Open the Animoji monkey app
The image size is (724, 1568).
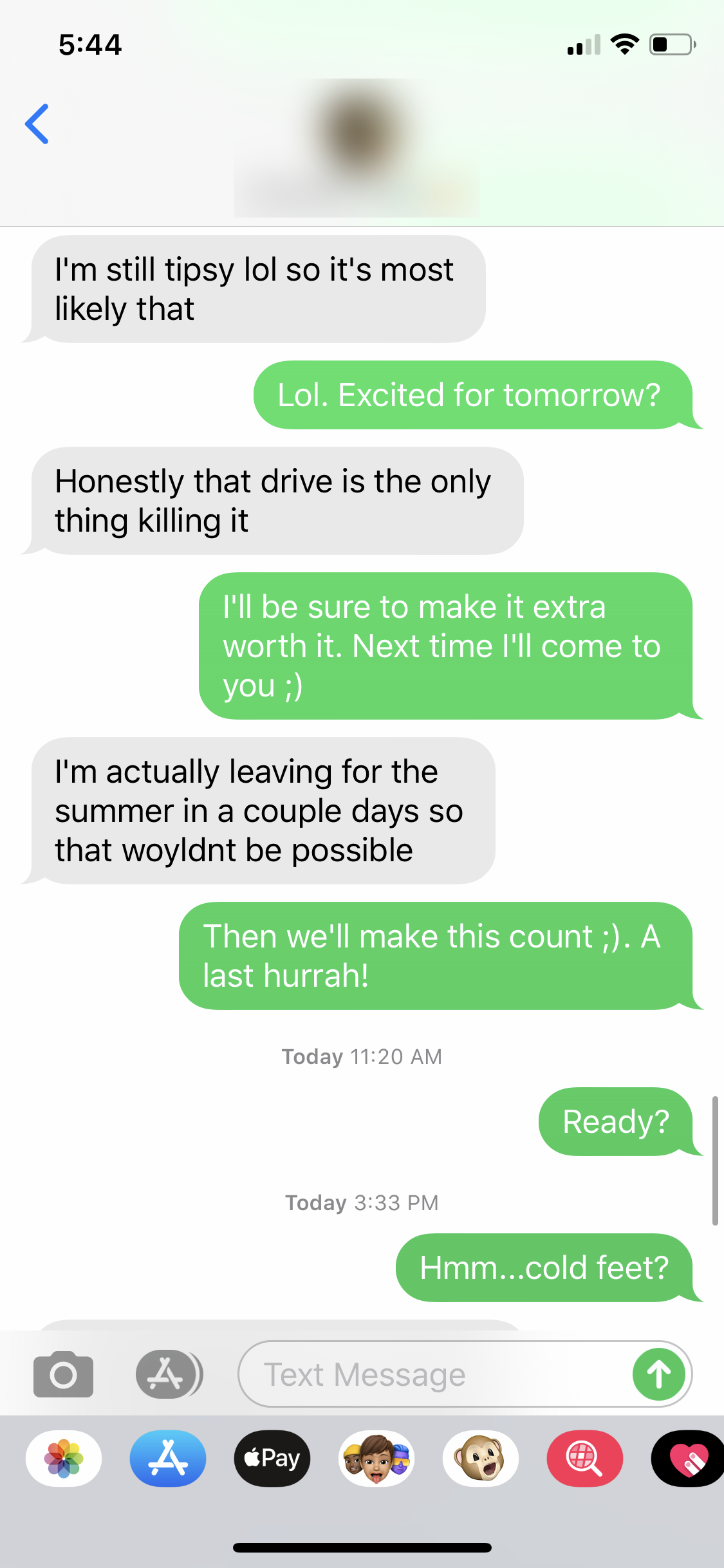click(481, 1459)
